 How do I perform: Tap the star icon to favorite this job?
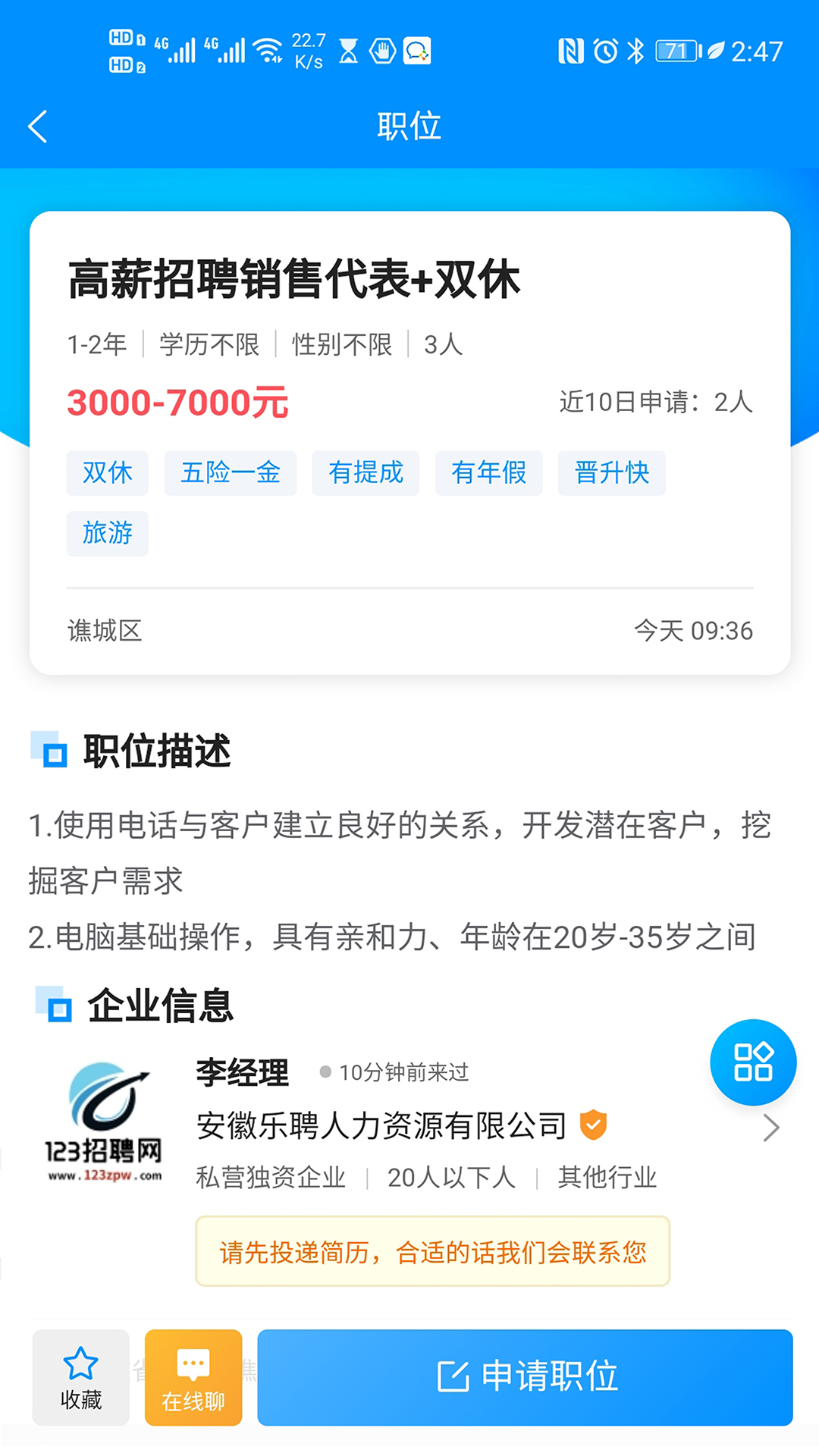[80, 1363]
